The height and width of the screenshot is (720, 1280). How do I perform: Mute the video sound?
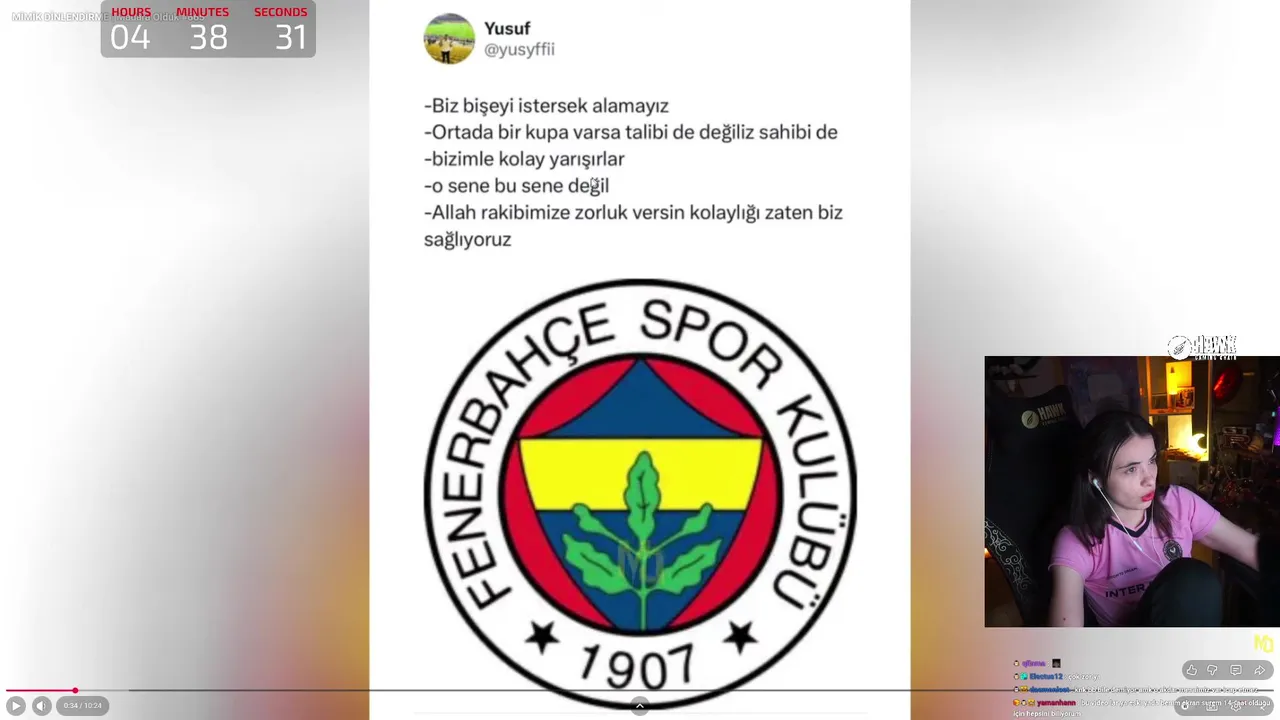point(41,705)
